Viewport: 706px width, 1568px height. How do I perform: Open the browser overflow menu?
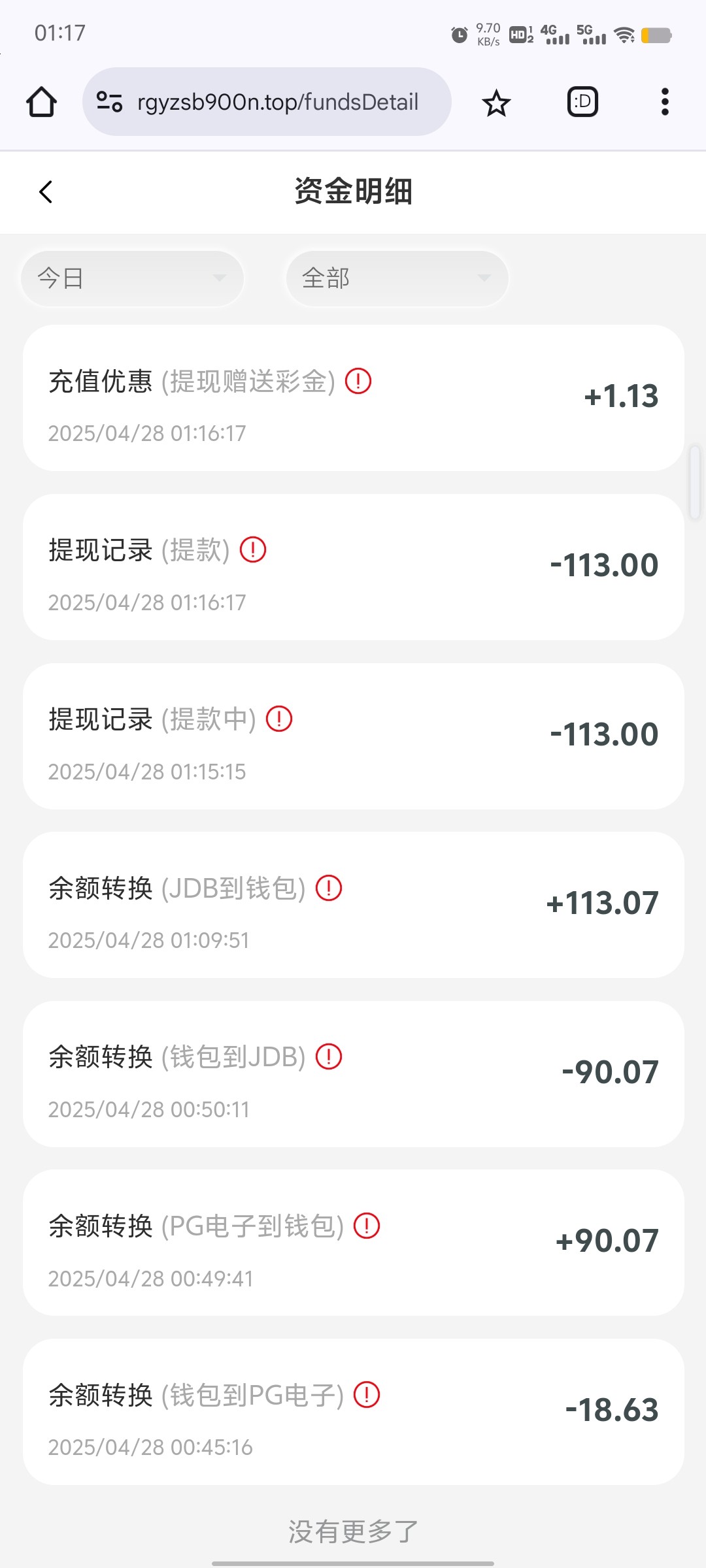pos(665,102)
